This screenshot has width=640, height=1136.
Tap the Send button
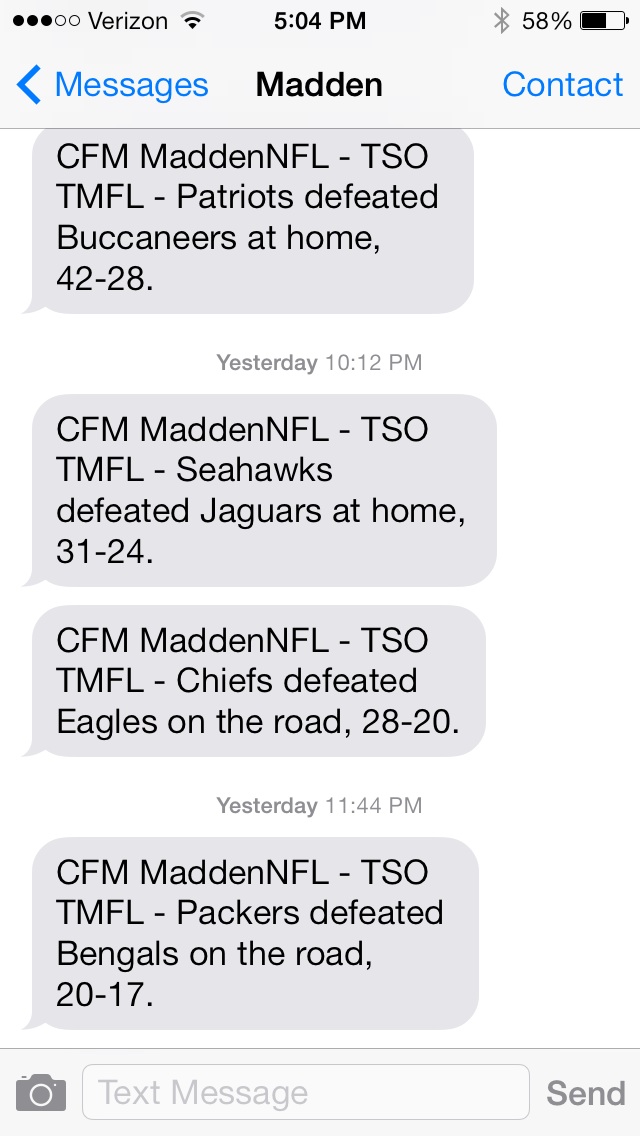point(585,1092)
